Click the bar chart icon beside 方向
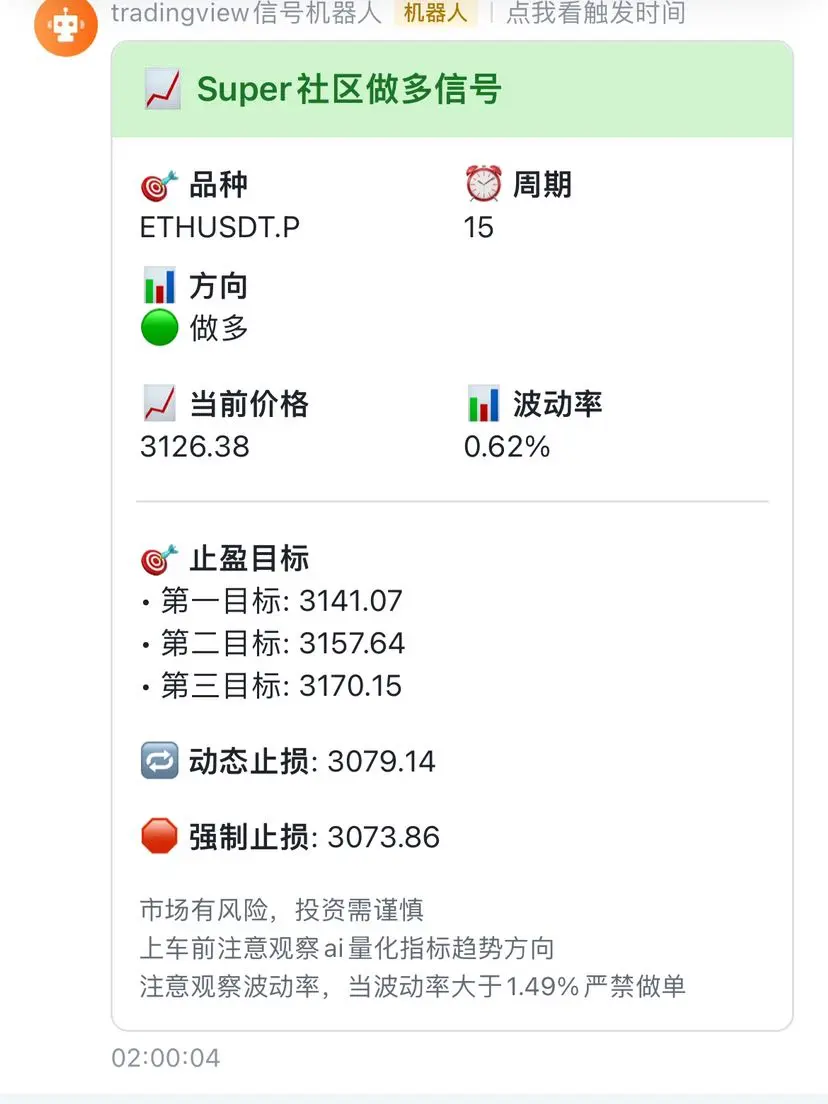828x1104 pixels. coord(157,286)
